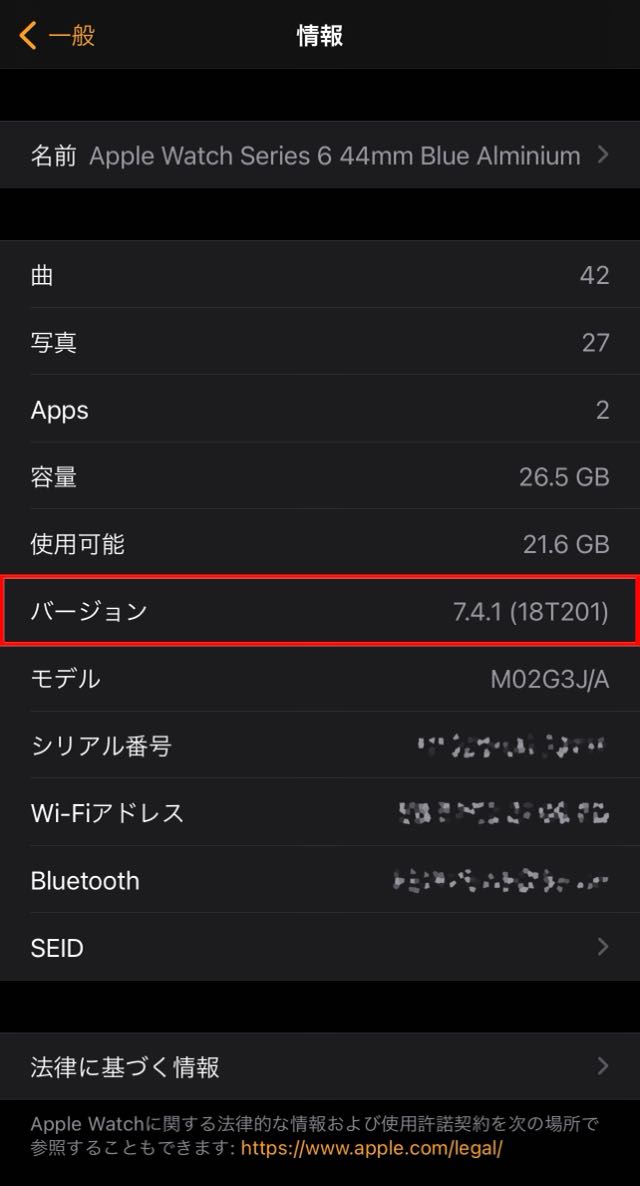Open the SEID row

tap(320, 948)
